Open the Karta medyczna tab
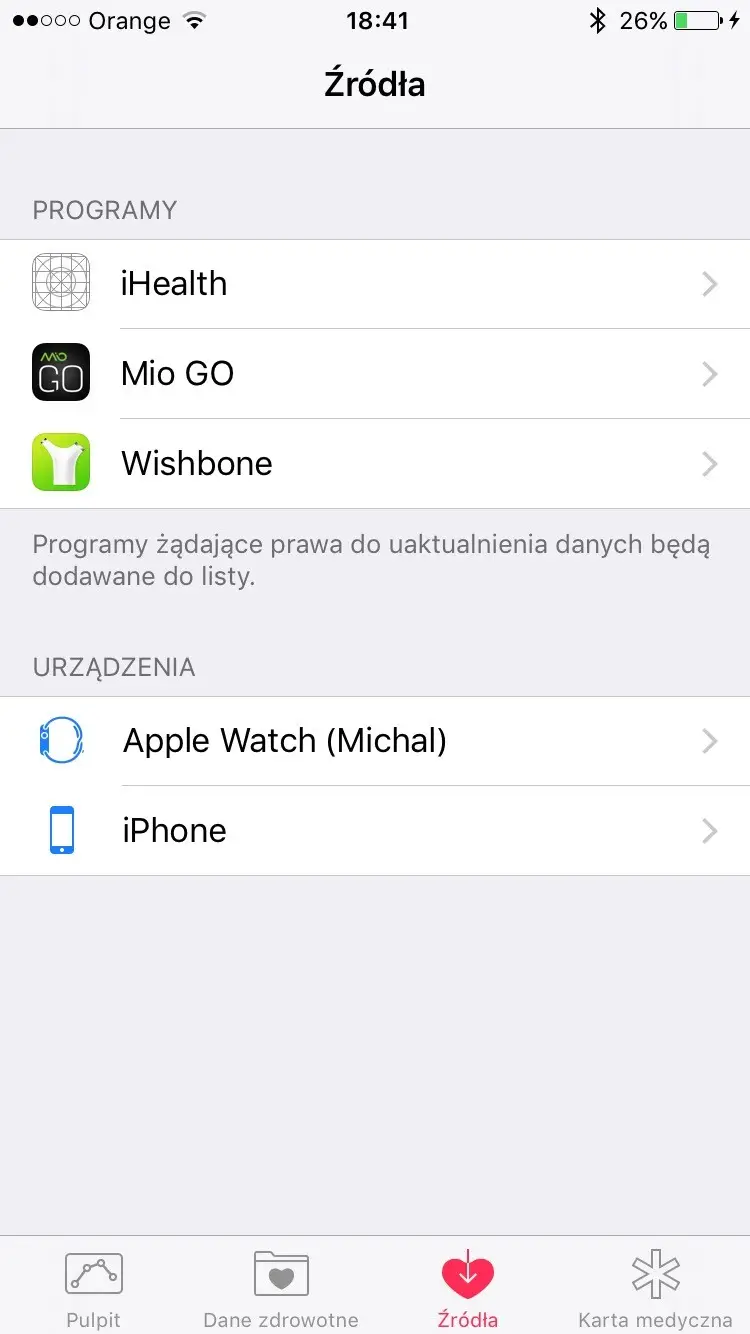750x1334 pixels. point(655,1288)
